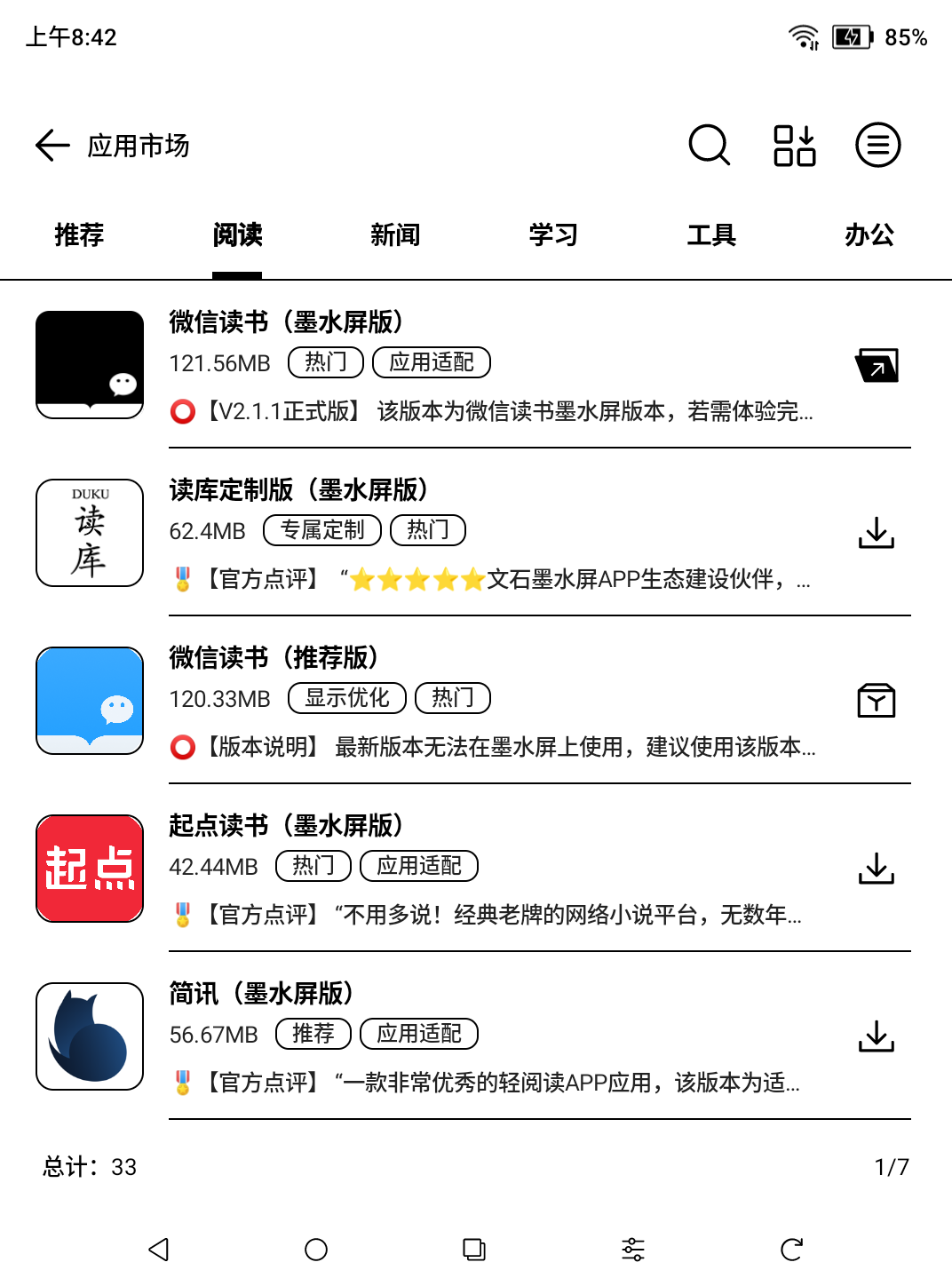This screenshot has width=952, height=1286.
Task: Switch to the 推荐 tab
Action: [79, 235]
